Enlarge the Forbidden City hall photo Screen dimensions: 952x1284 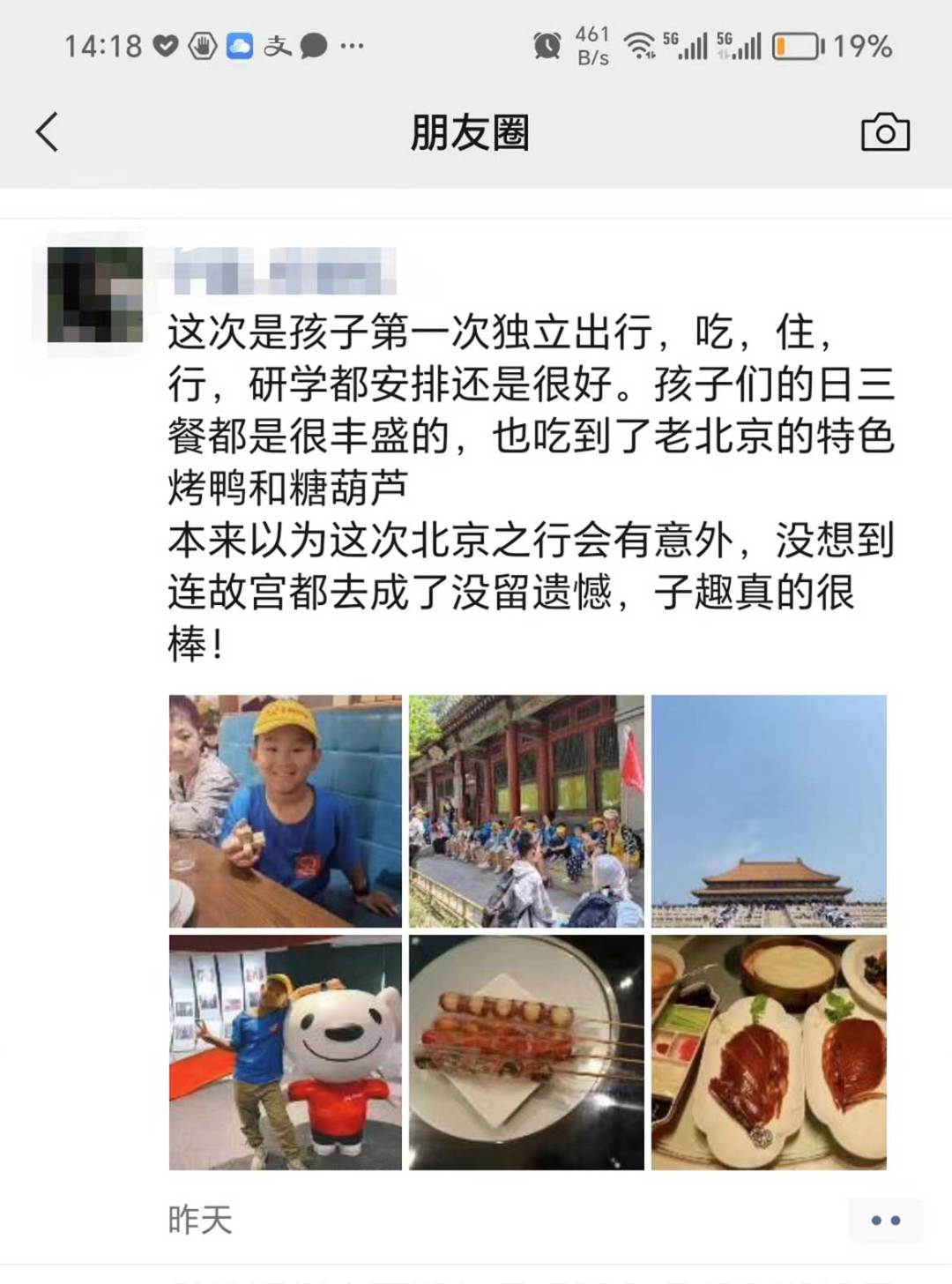[769, 810]
